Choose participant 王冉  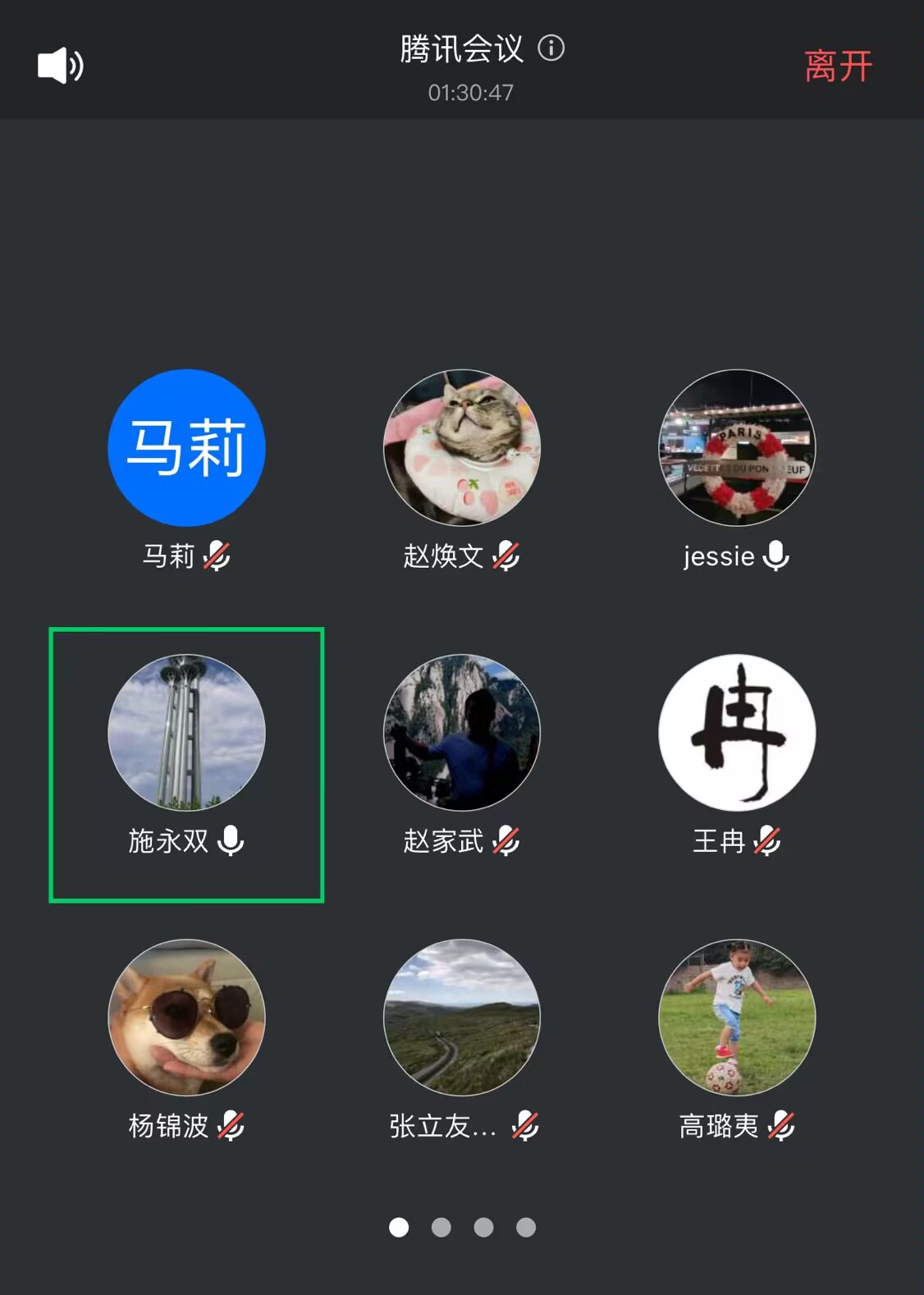tap(737, 733)
